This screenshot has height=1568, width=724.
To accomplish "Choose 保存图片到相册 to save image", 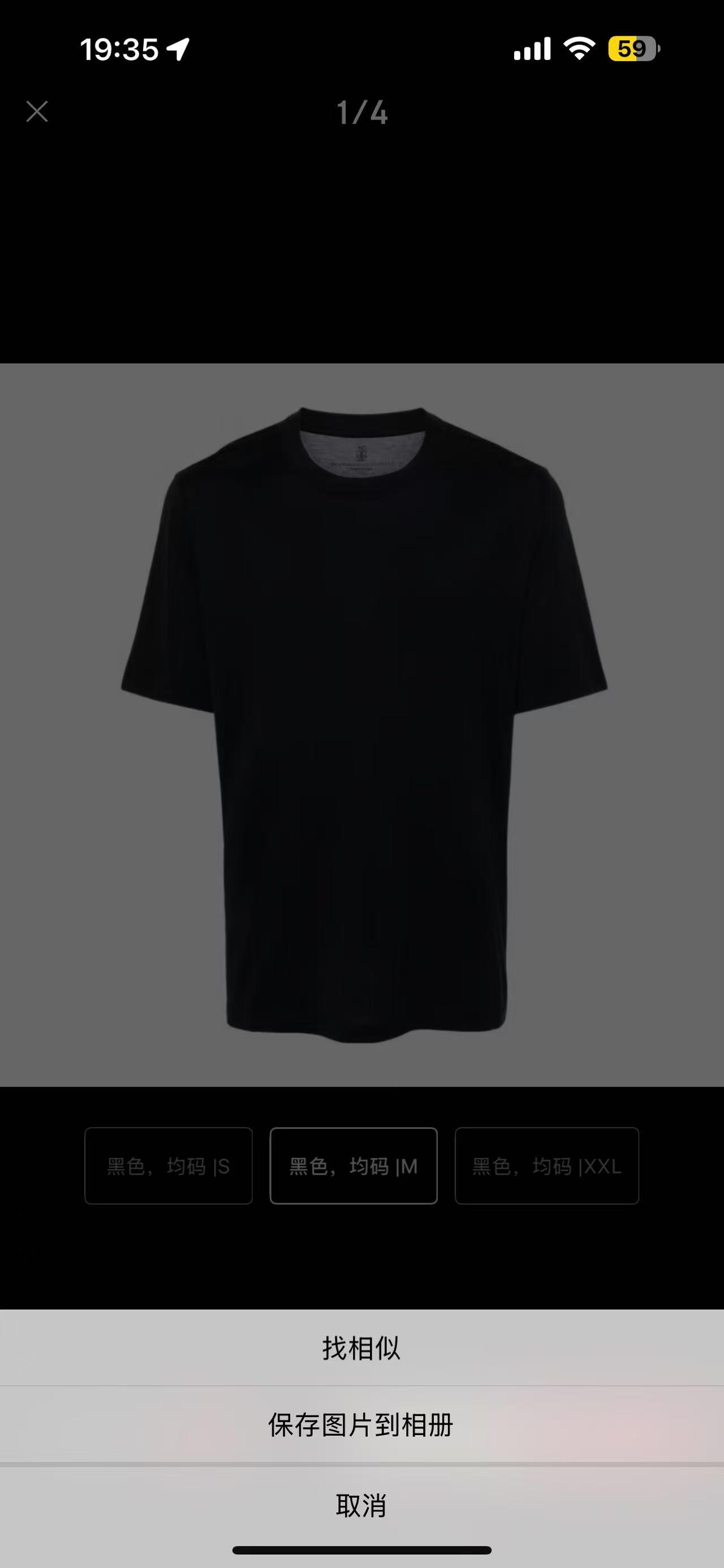I will coord(361,1426).
